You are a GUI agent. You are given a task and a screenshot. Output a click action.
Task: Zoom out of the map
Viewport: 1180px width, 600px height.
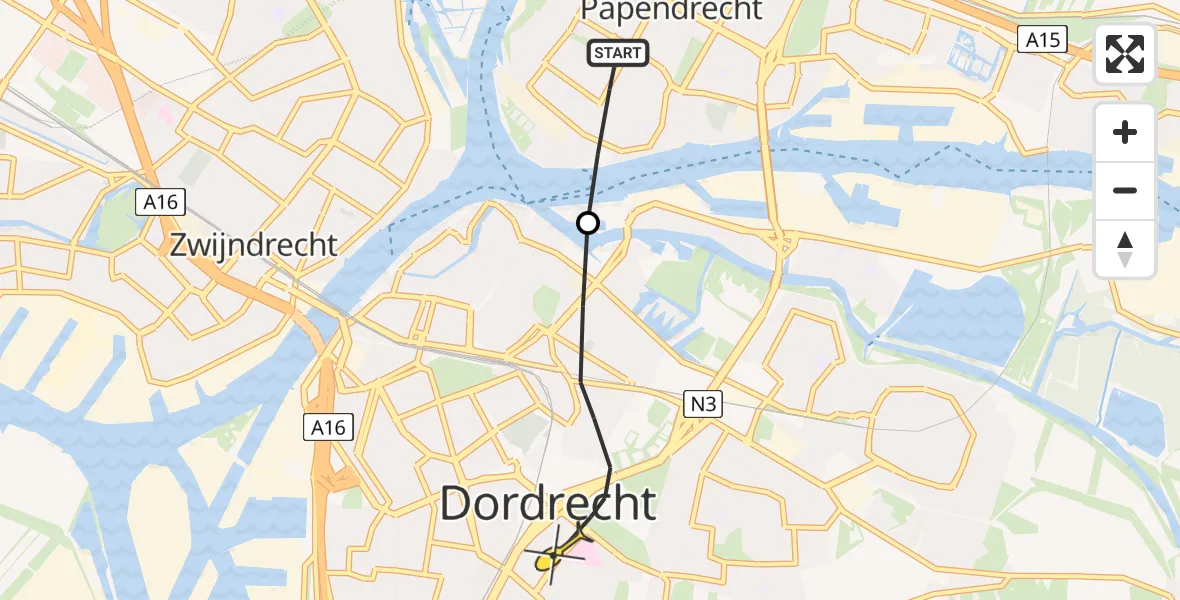coord(1125,191)
